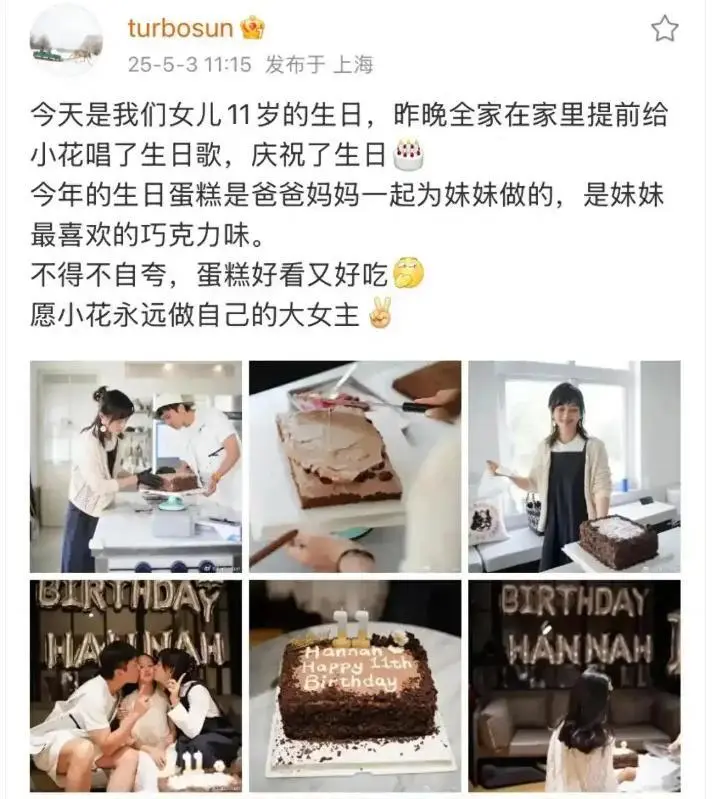
Task: Favorite this post with the star icon
Action: click(x=664, y=29)
